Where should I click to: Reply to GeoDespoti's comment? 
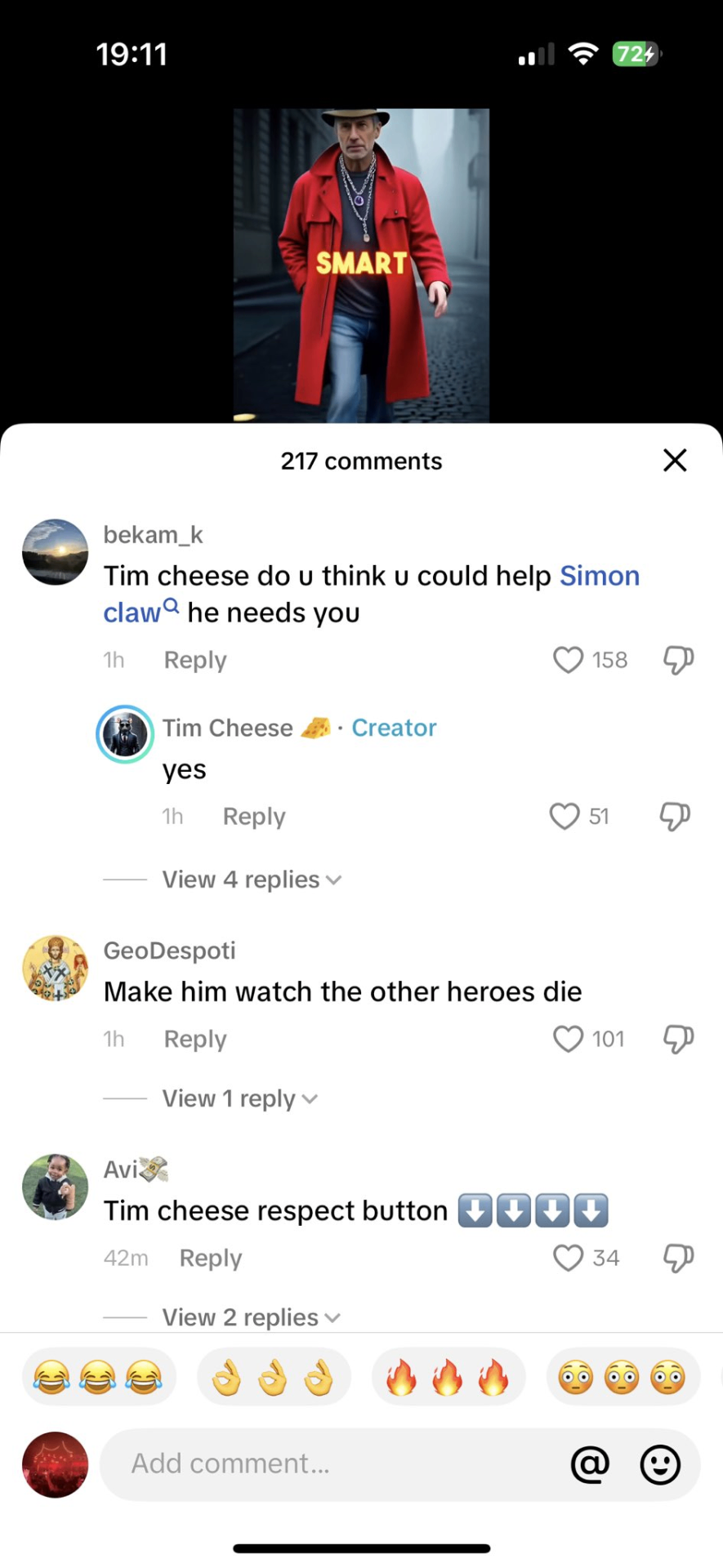coord(194,1039)
